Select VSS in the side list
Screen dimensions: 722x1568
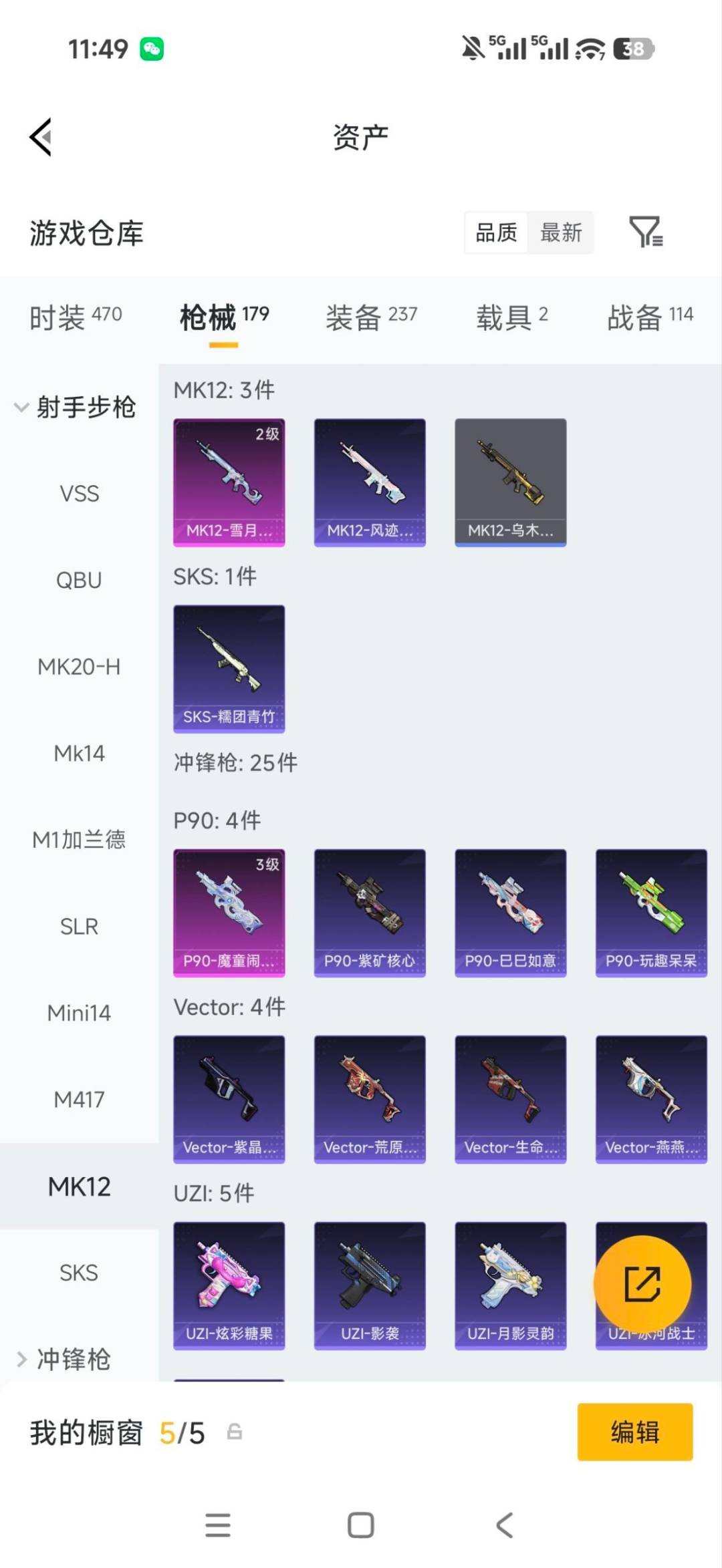79,494
